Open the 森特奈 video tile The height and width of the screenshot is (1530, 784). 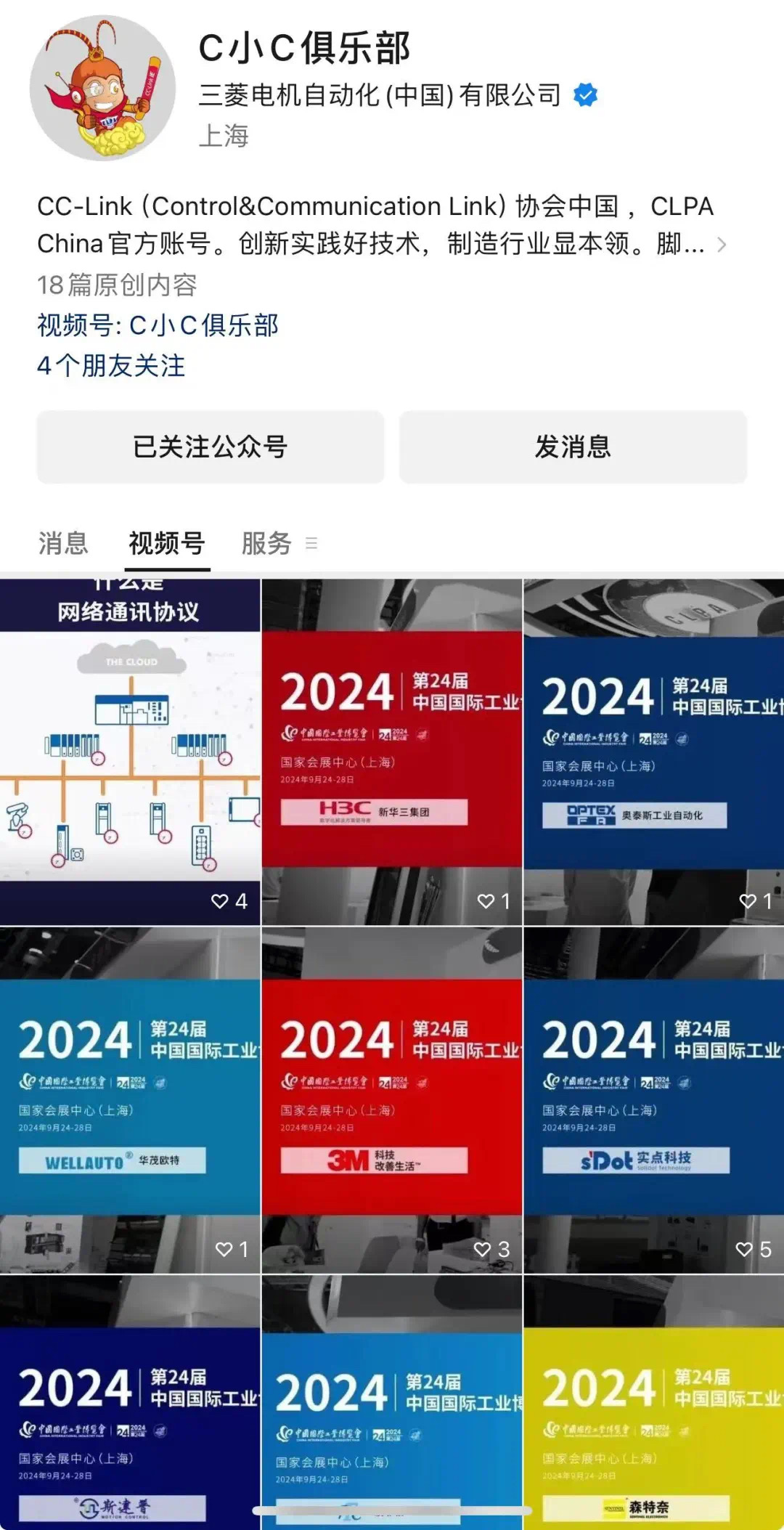[x=654, y=1402]
